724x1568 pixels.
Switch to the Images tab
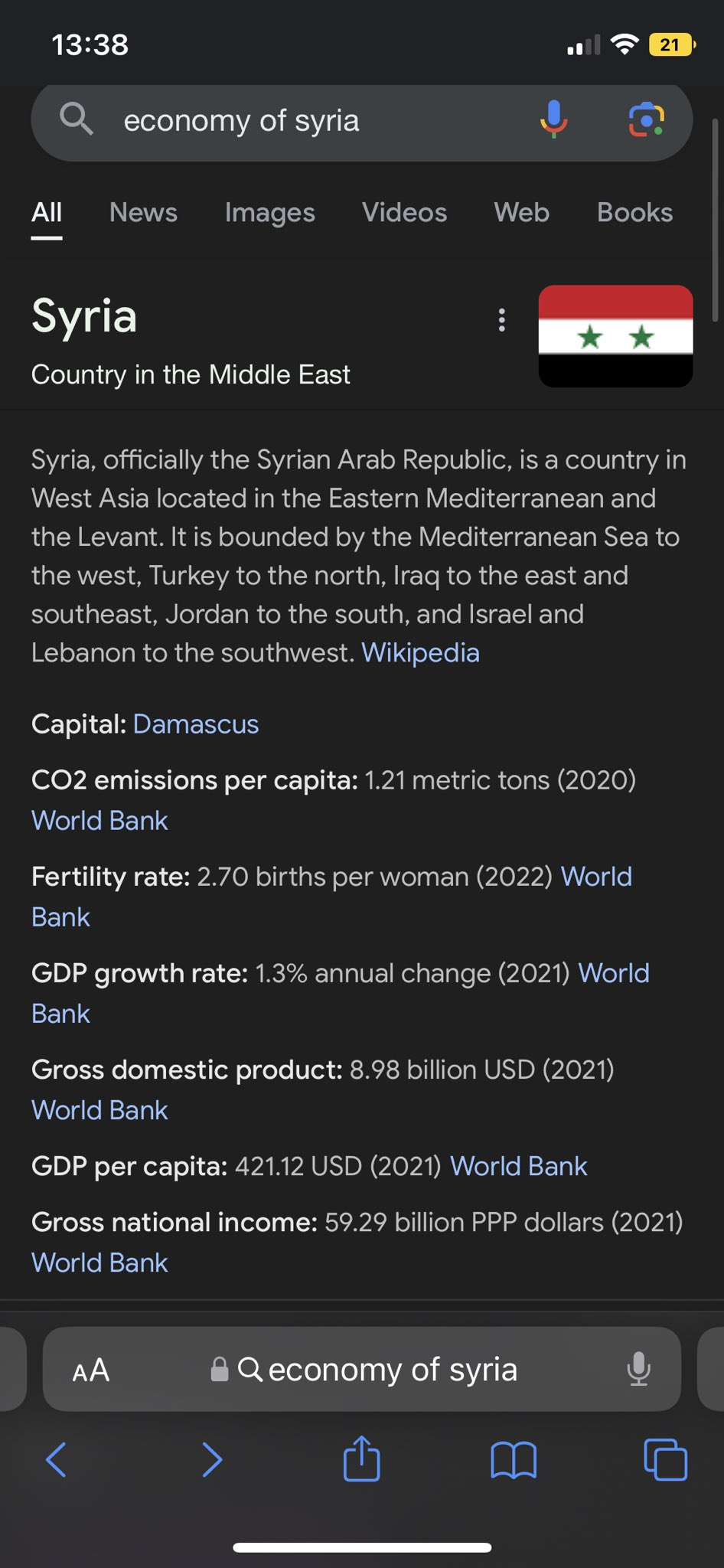(269, 212)
